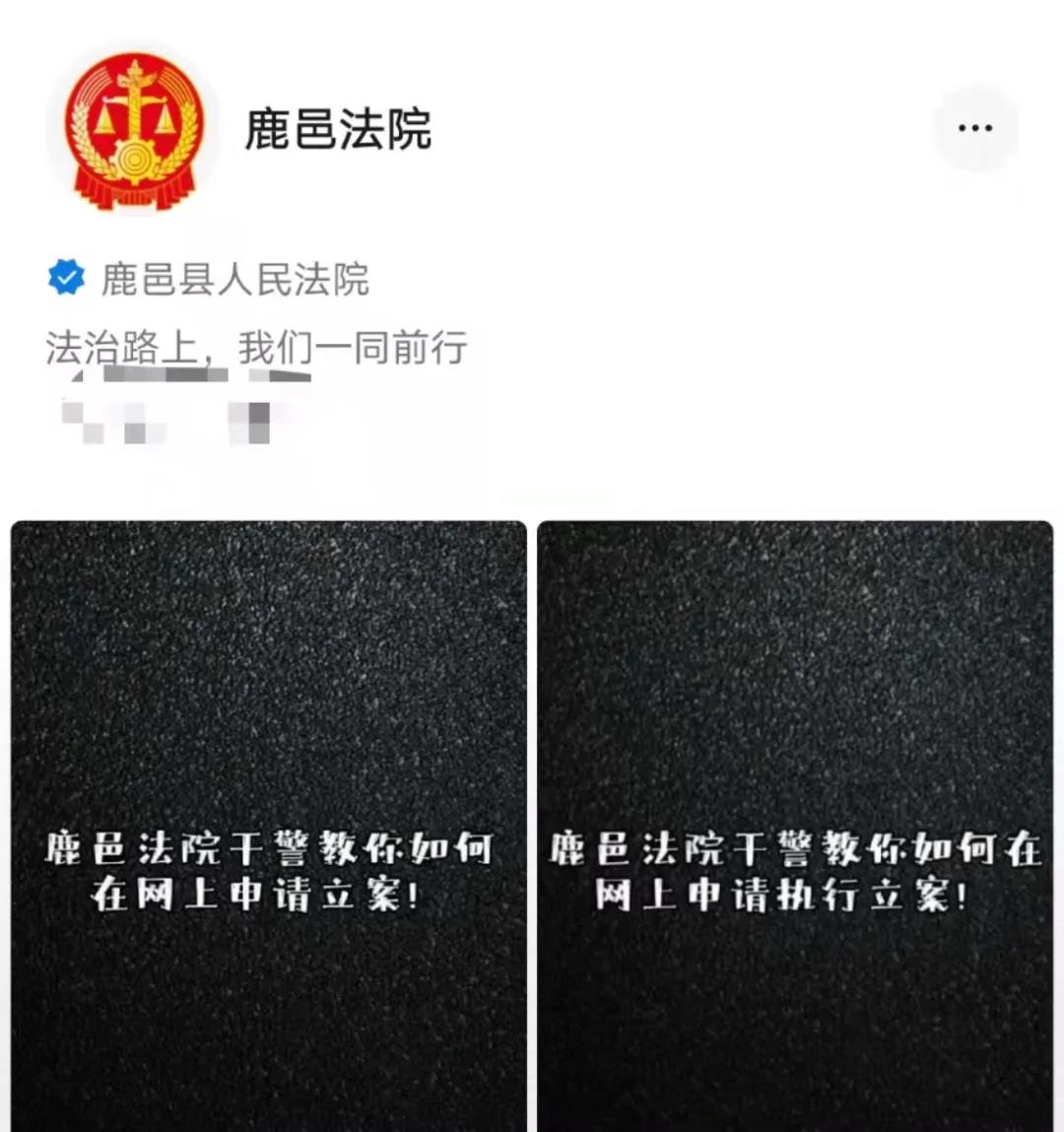1064x1132 pixels.
Task: Open the three-dot overflow menu
Action: point(974,128)
